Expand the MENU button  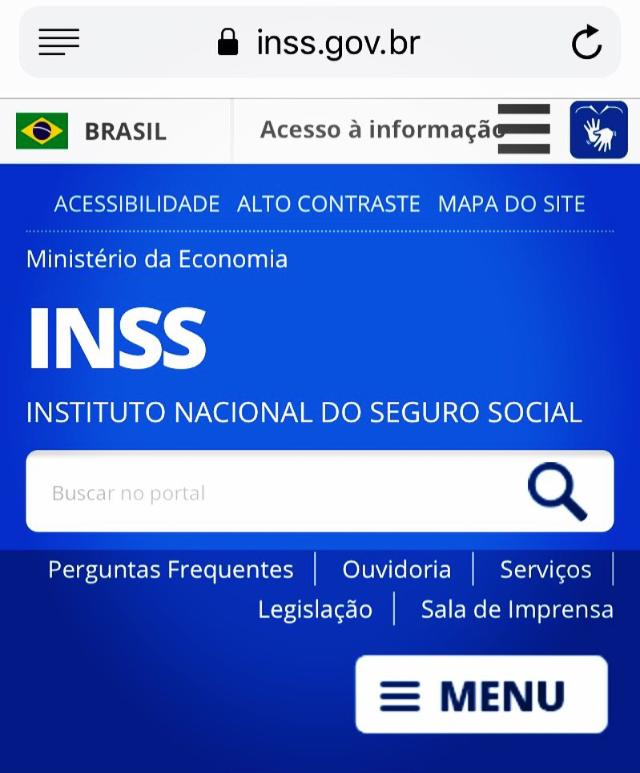(481, 695)
